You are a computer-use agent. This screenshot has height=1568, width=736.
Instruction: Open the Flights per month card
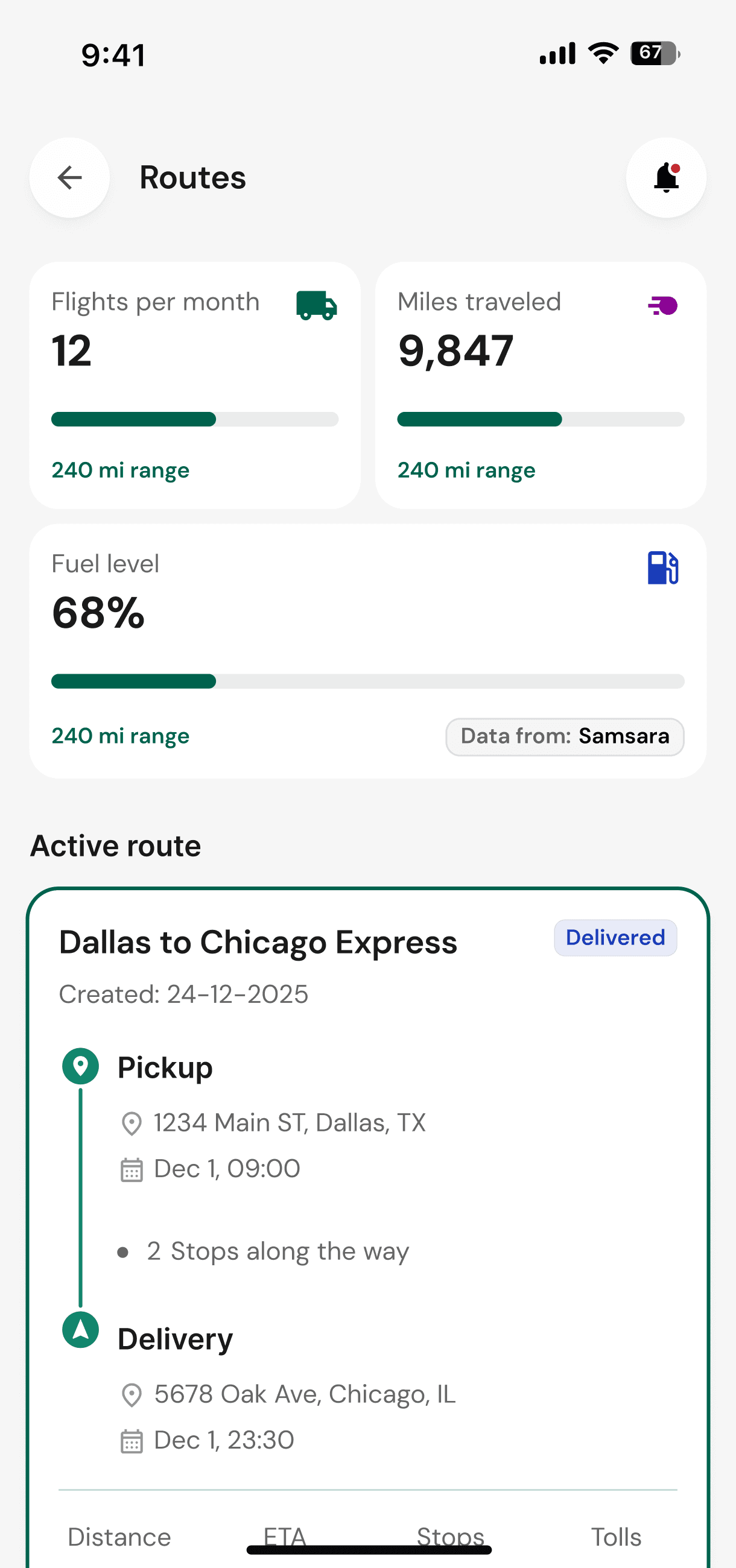(x=195, y=385)
